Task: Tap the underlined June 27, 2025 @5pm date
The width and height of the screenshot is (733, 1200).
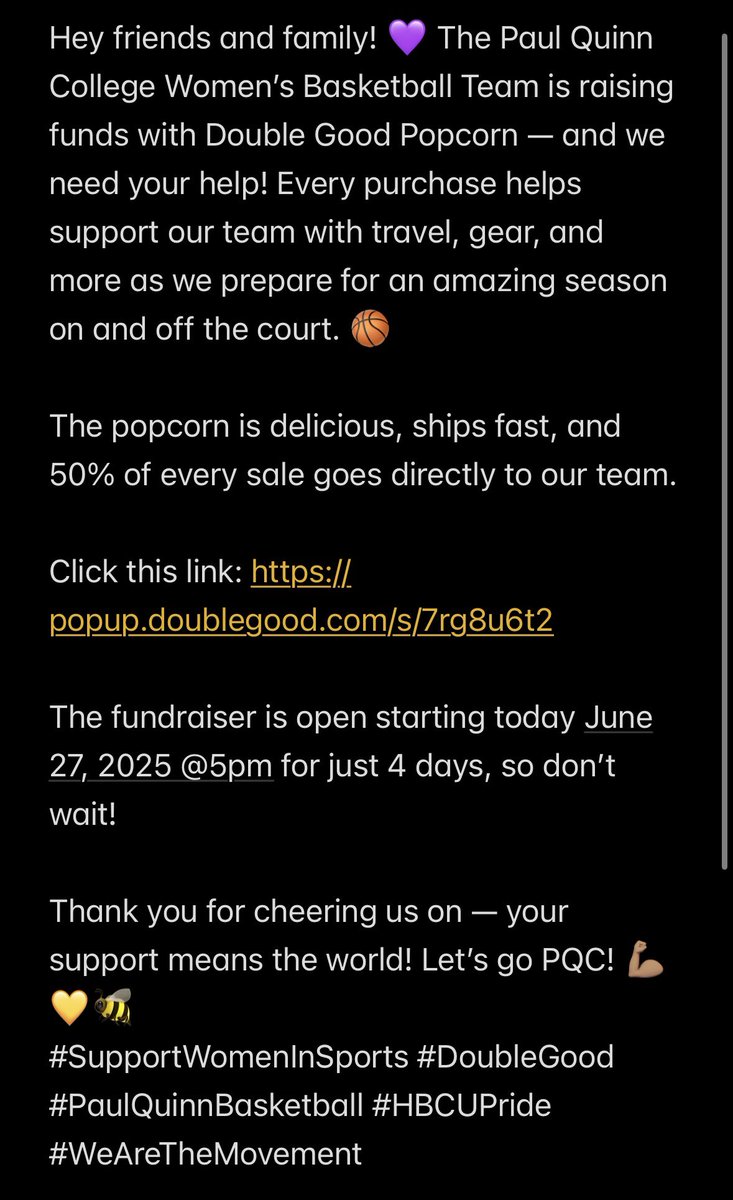Action: 161,766
